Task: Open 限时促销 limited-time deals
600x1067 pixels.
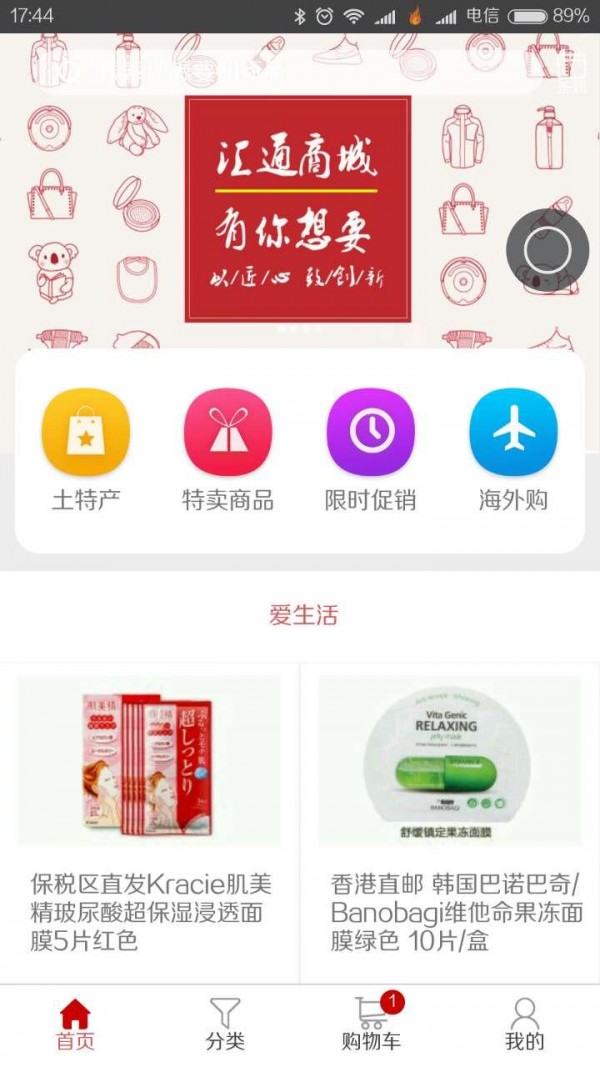Action: click(370, 449)
